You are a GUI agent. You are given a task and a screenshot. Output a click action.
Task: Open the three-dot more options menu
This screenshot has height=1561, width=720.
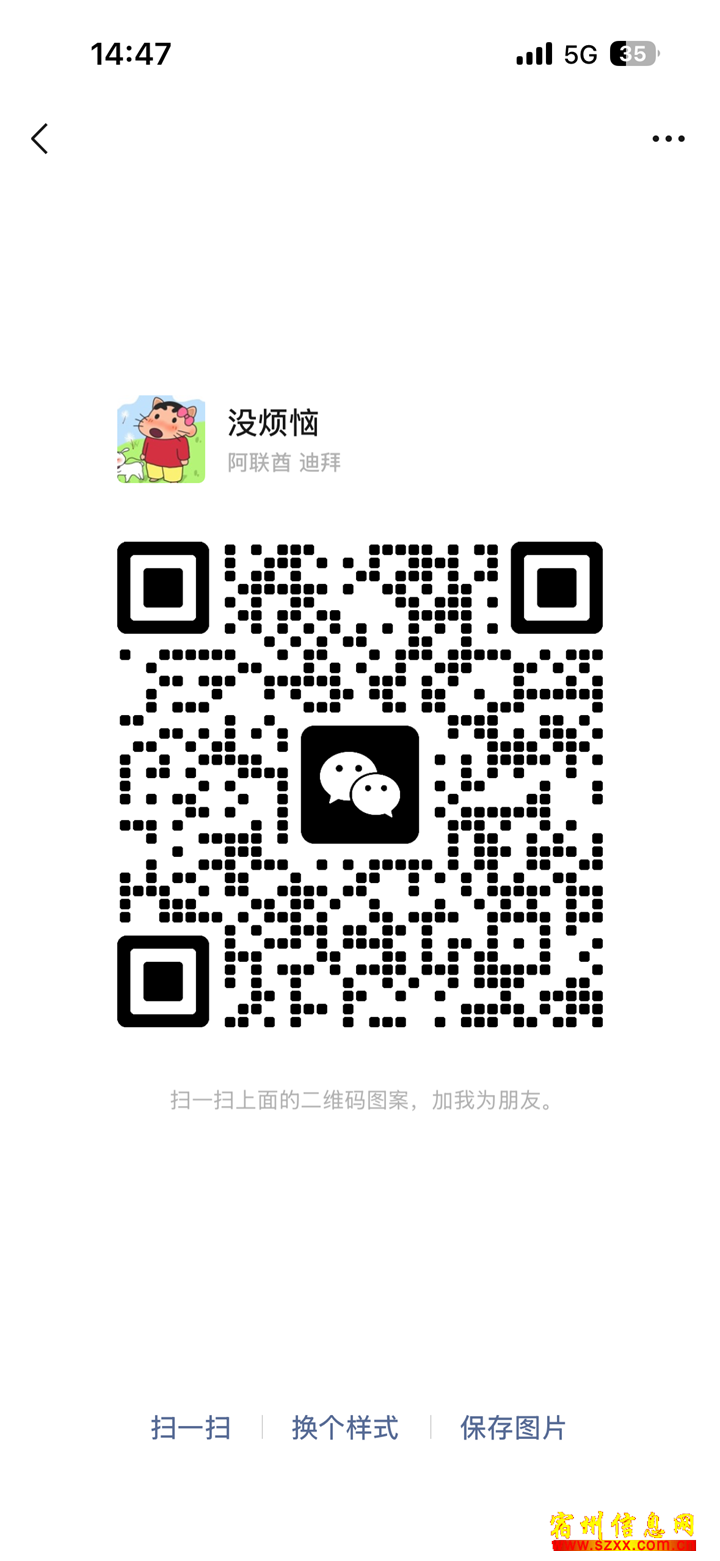668,139
